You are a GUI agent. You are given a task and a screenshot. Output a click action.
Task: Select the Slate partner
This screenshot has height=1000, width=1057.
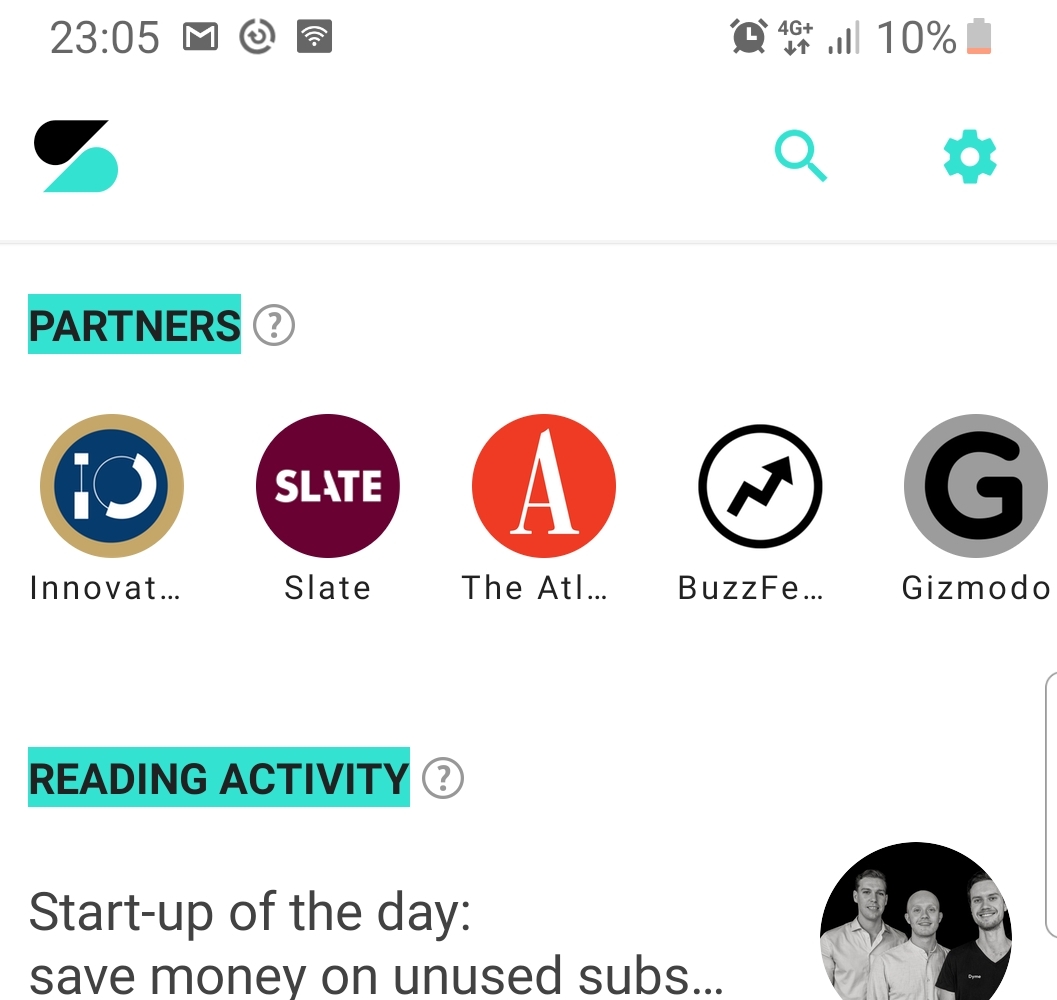click(x=328, y=487)
